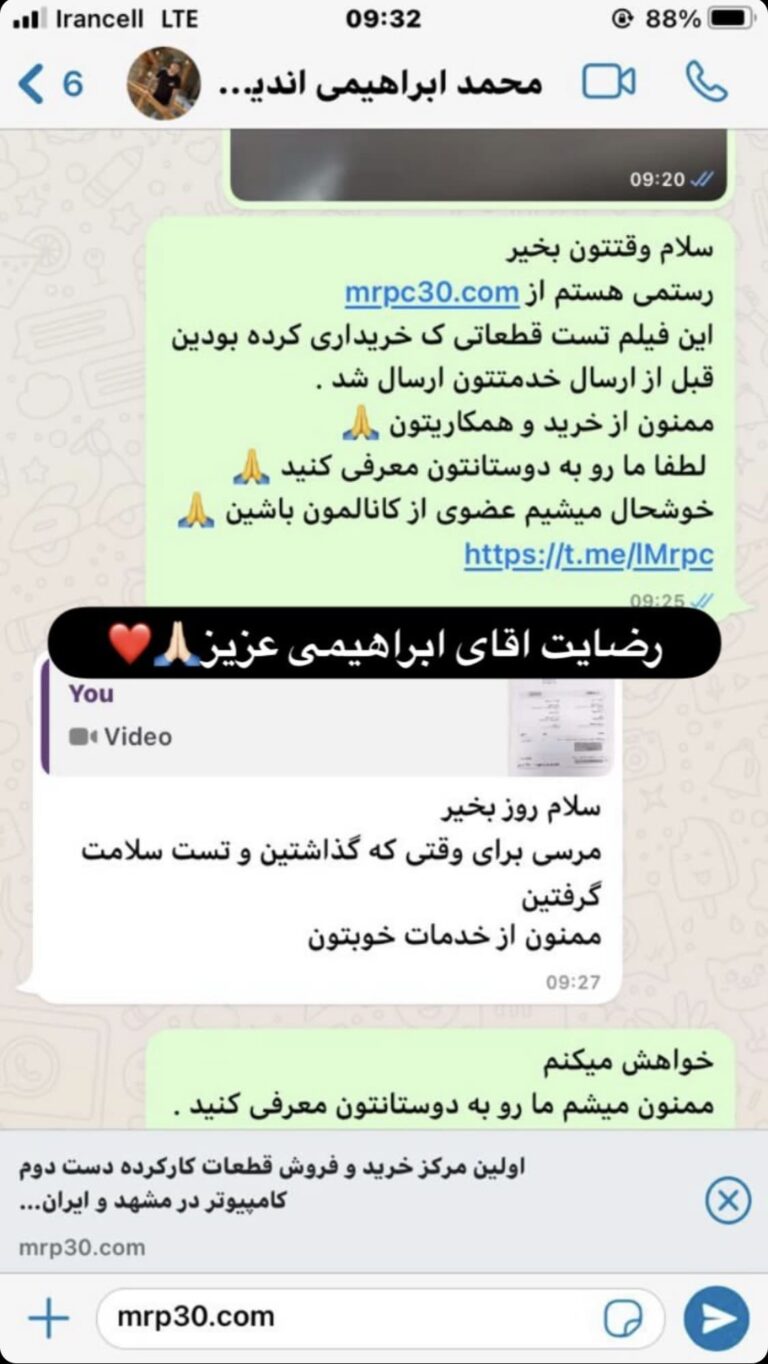Open the attachment plus menu
Image resolution: width=768 pixels, height=1364 pixels.
(47, 1318)
